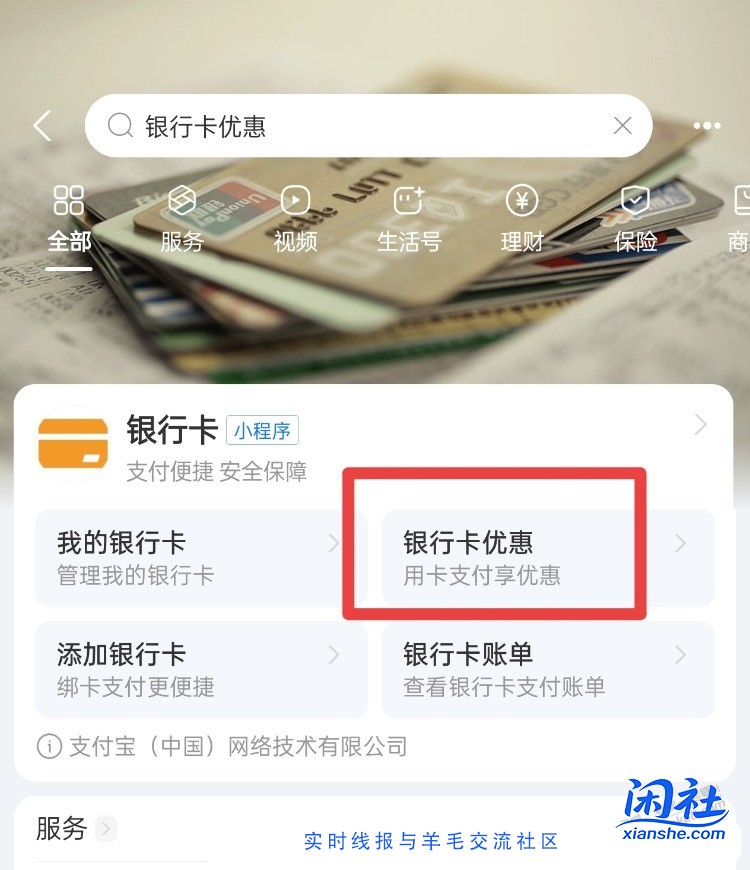Switch to the 生活号 tab
Screen dimensions: 750x870
pyautogui.click(x=409, y=220)
